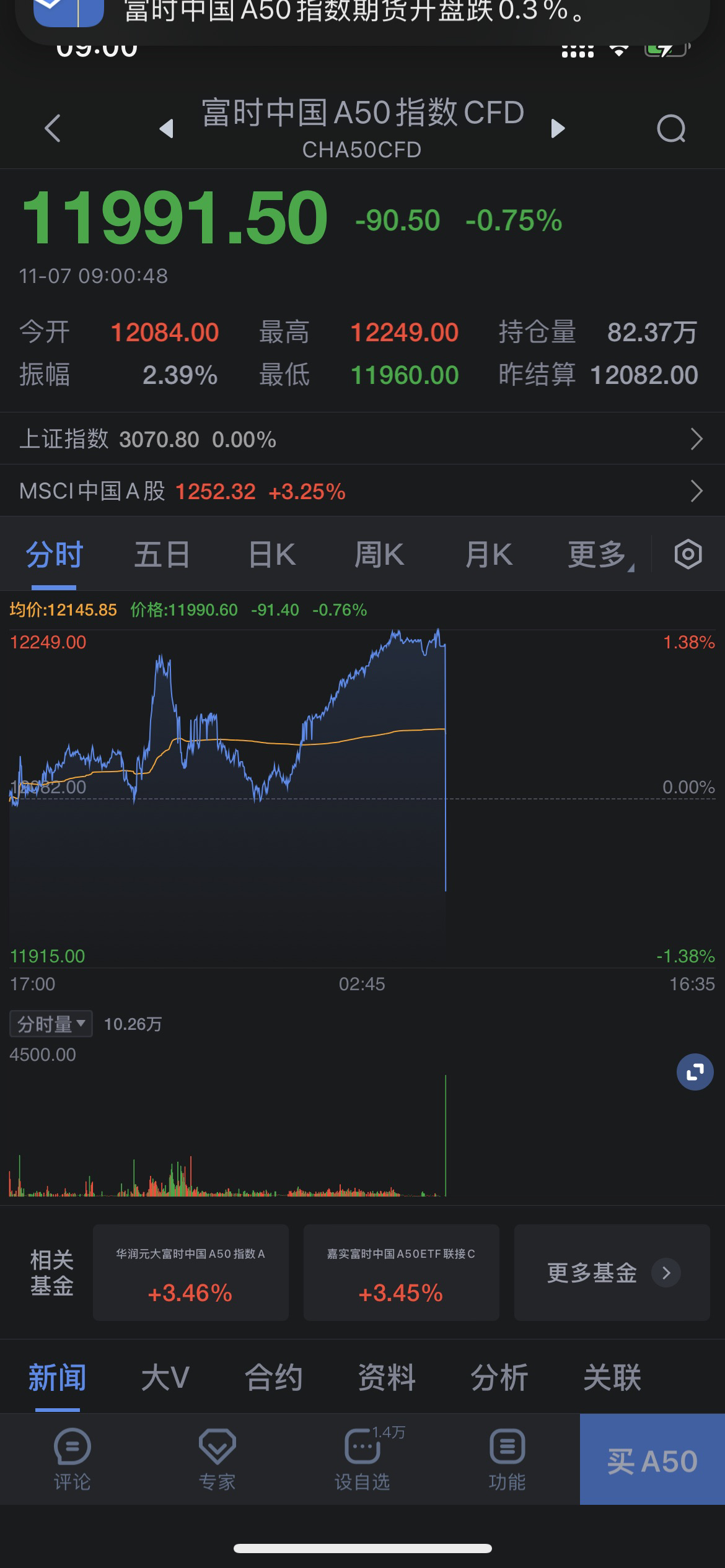Select the 月K chart tab
This screenshot has height=1568, width=725.
pyautogui.click(x=488, y=554)
